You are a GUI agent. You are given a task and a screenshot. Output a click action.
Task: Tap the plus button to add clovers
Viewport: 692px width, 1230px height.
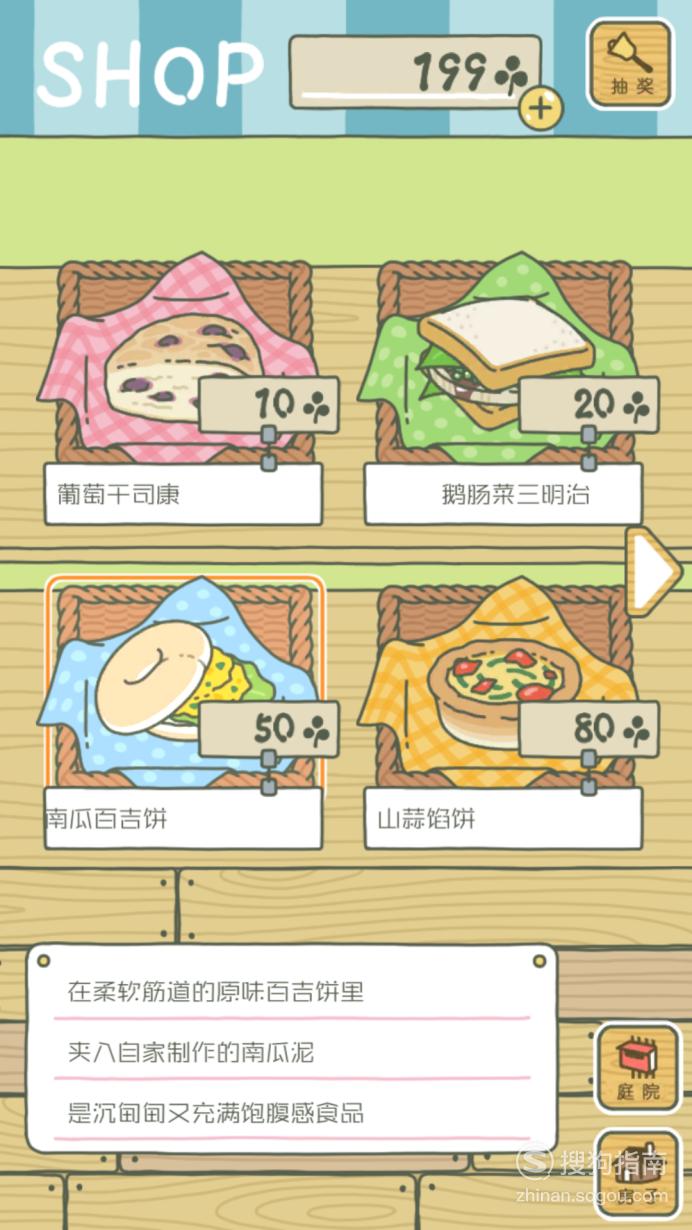click(540, 108)
